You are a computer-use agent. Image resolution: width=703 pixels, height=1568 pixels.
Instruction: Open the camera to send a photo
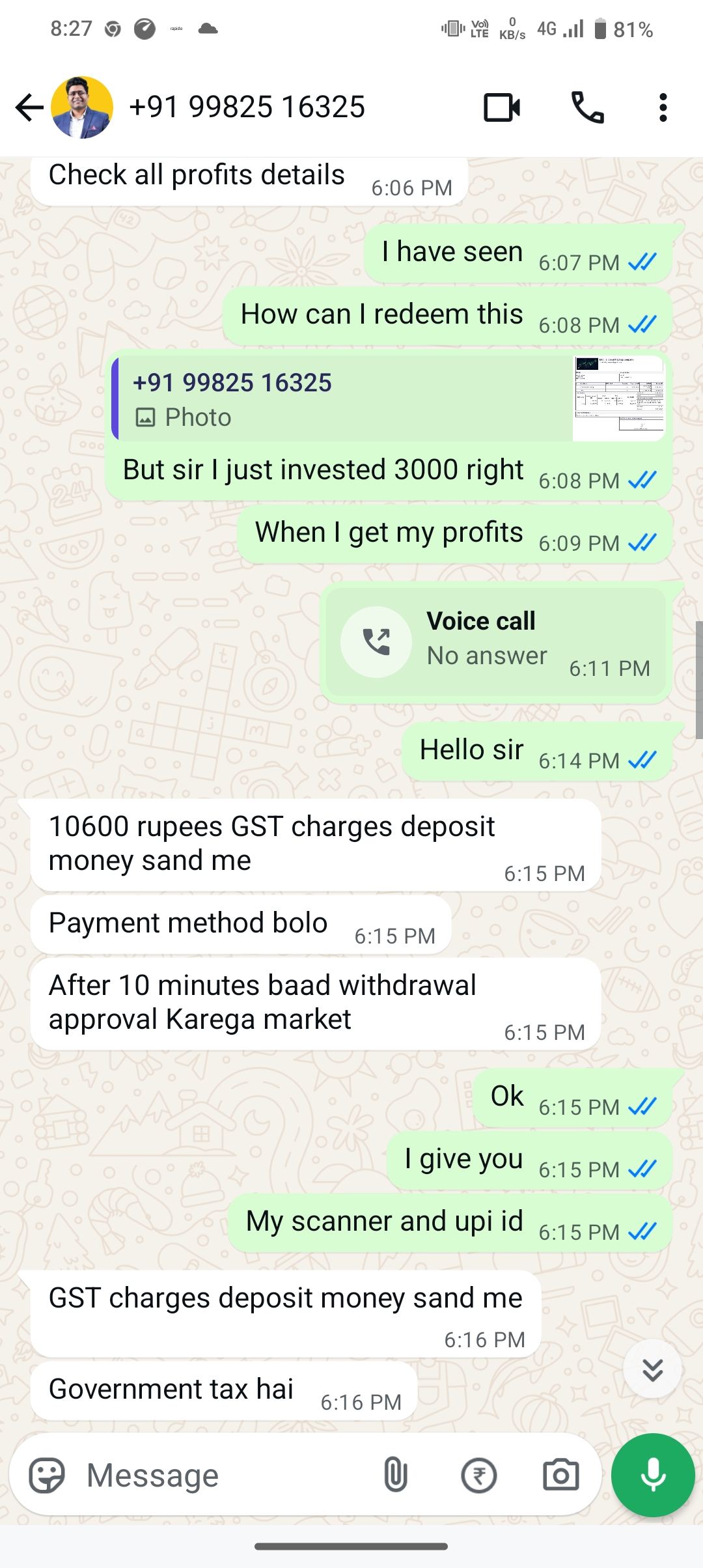[560, 1475]
